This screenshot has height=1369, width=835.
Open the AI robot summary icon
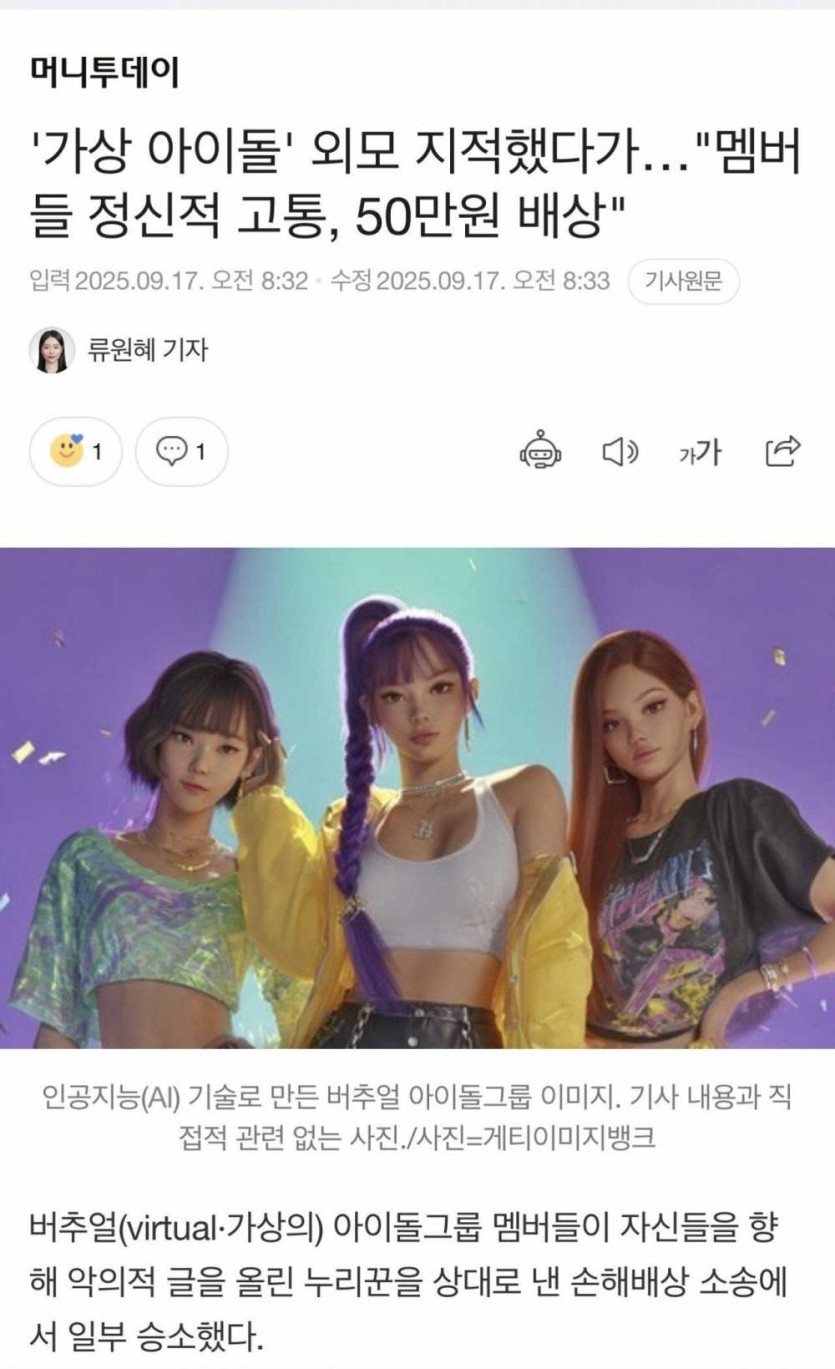[541, 452]
